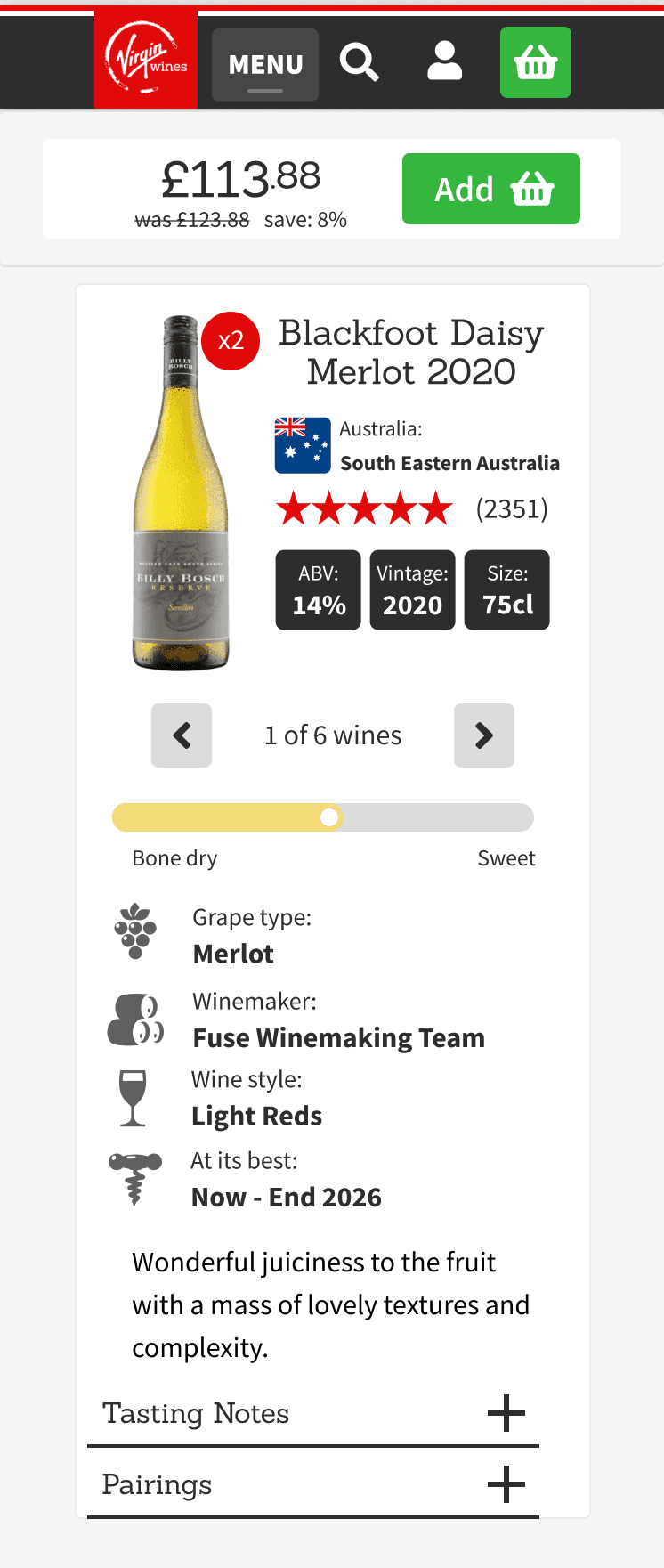Viewport: 664px width, 1568px height.
Task: Show the next wine in the case
Action: [x=484, y=735]
